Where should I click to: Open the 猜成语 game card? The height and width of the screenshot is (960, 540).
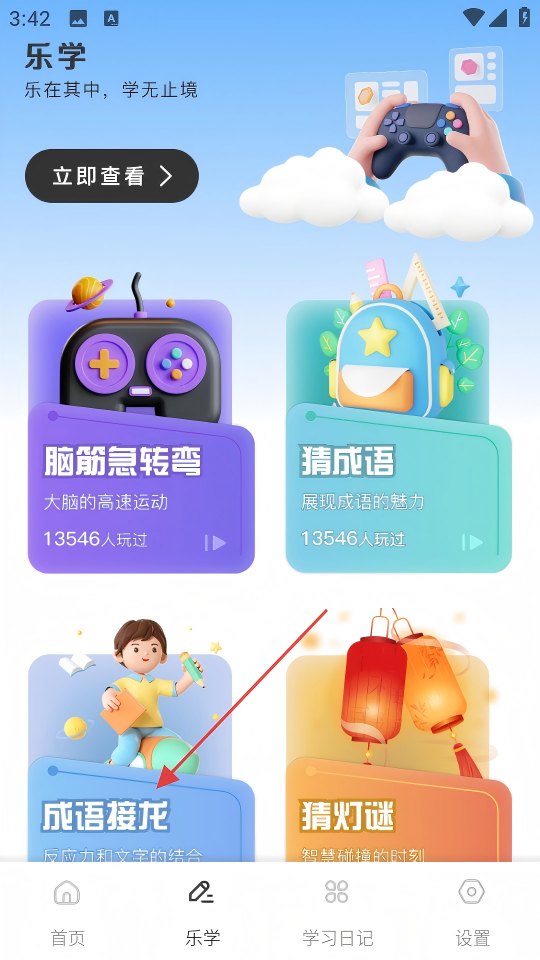(399, 436)
